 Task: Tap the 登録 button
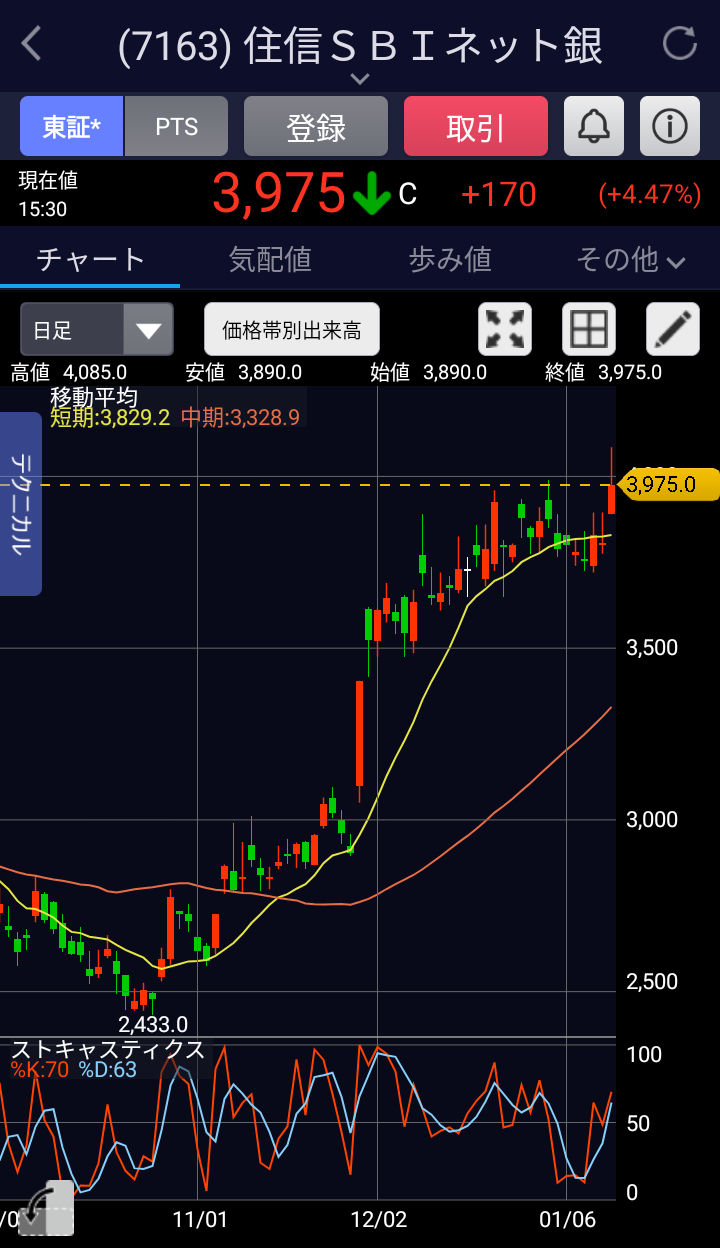pyautogui.click(x=316, y=126)
